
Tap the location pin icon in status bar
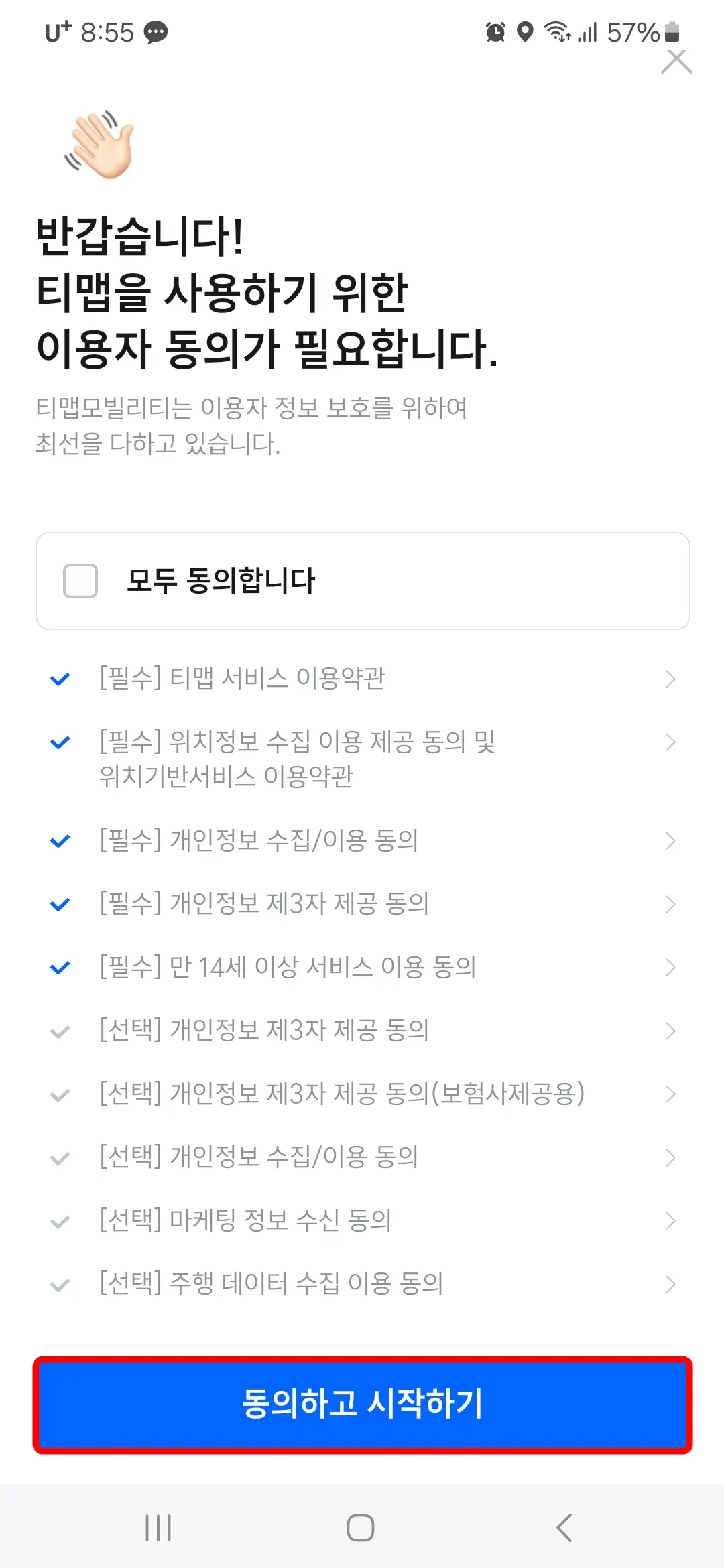click(525, 32)
